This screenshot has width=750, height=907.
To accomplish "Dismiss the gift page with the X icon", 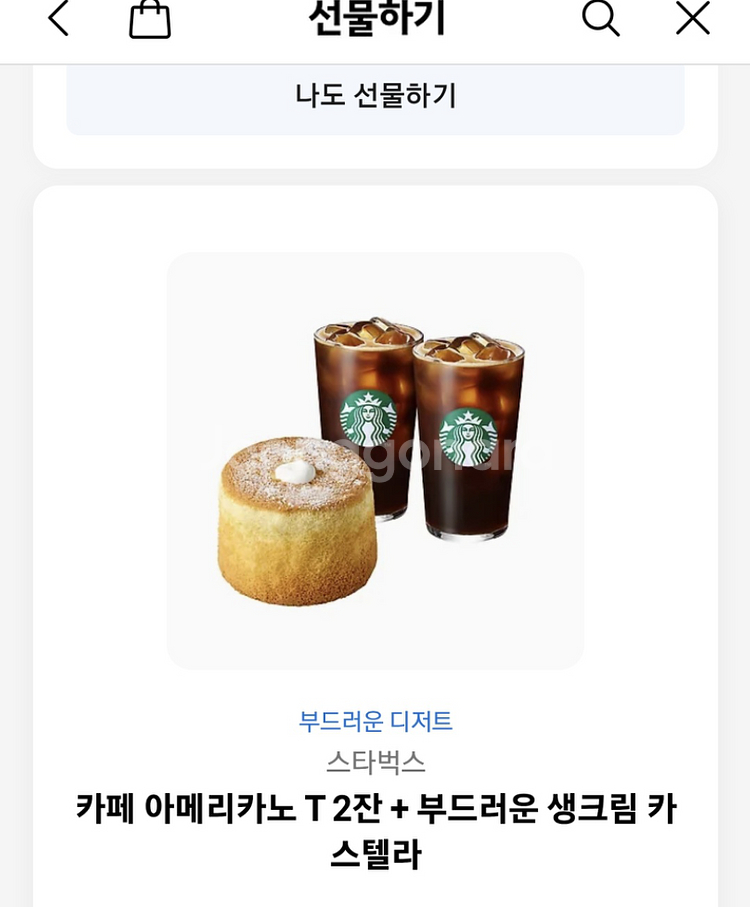I will coord(690,17).
